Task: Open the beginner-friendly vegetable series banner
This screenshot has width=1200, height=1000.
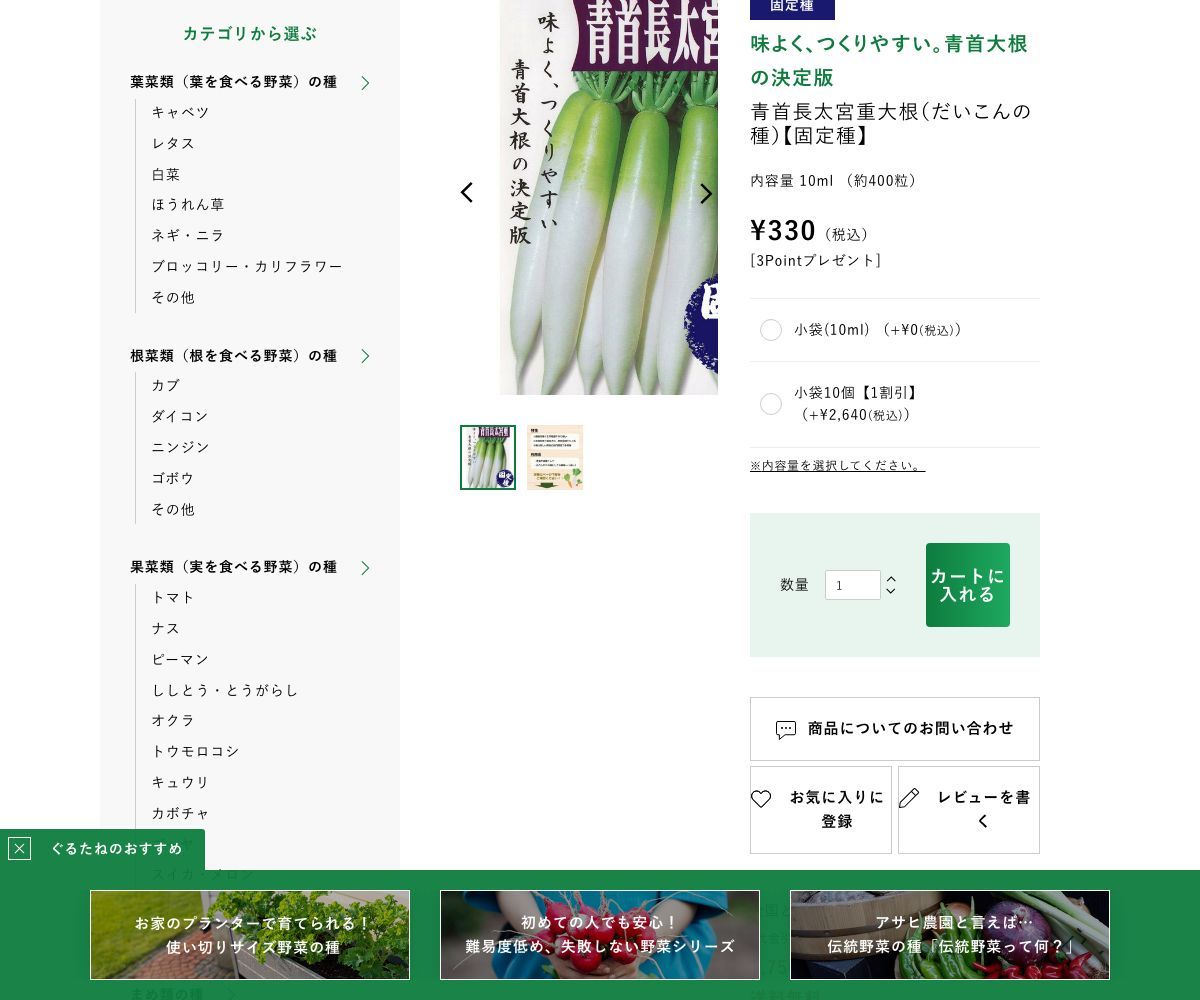Action: (600, 935)
